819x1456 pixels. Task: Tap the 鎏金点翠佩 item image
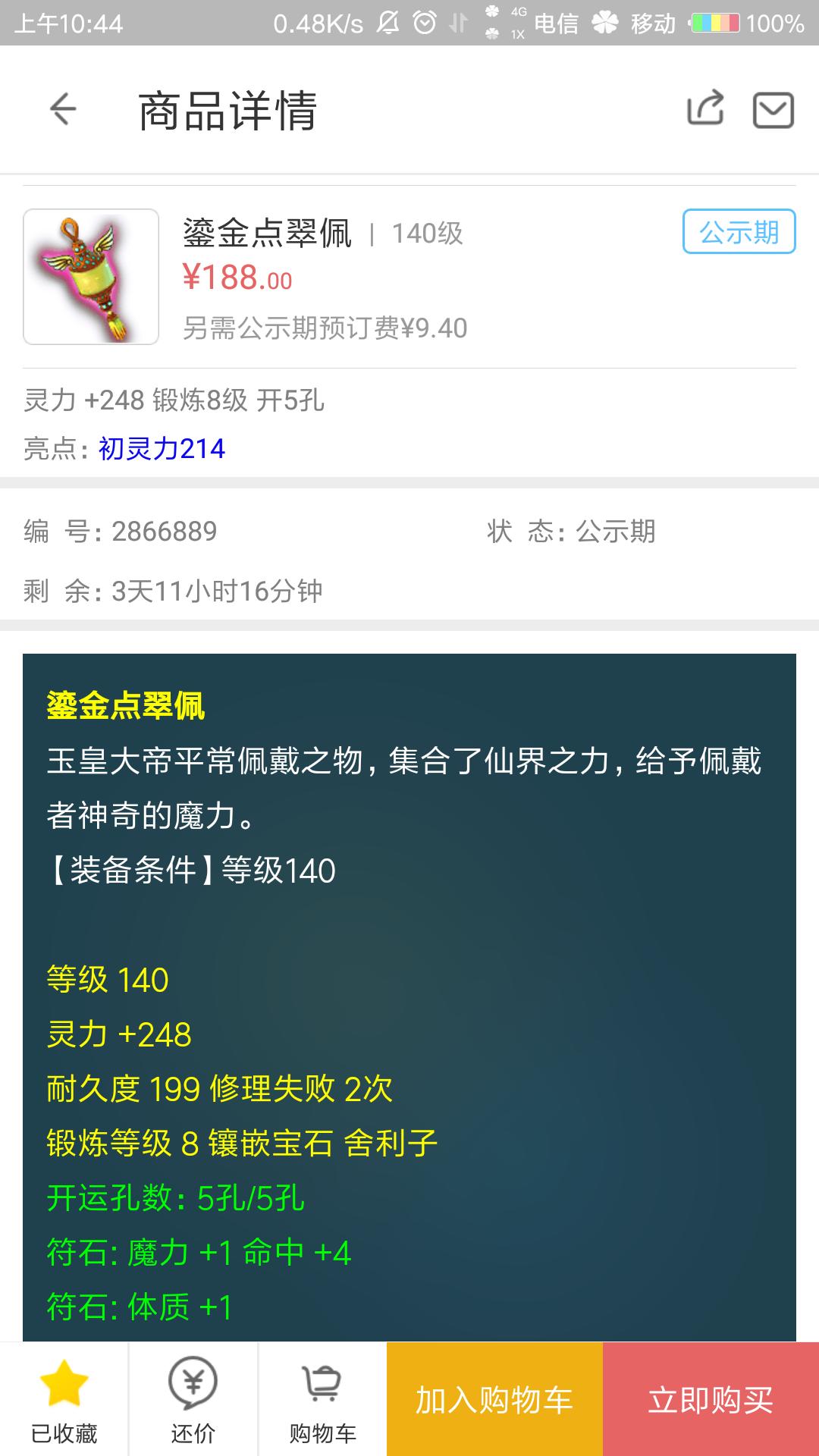tap(91, 277)
